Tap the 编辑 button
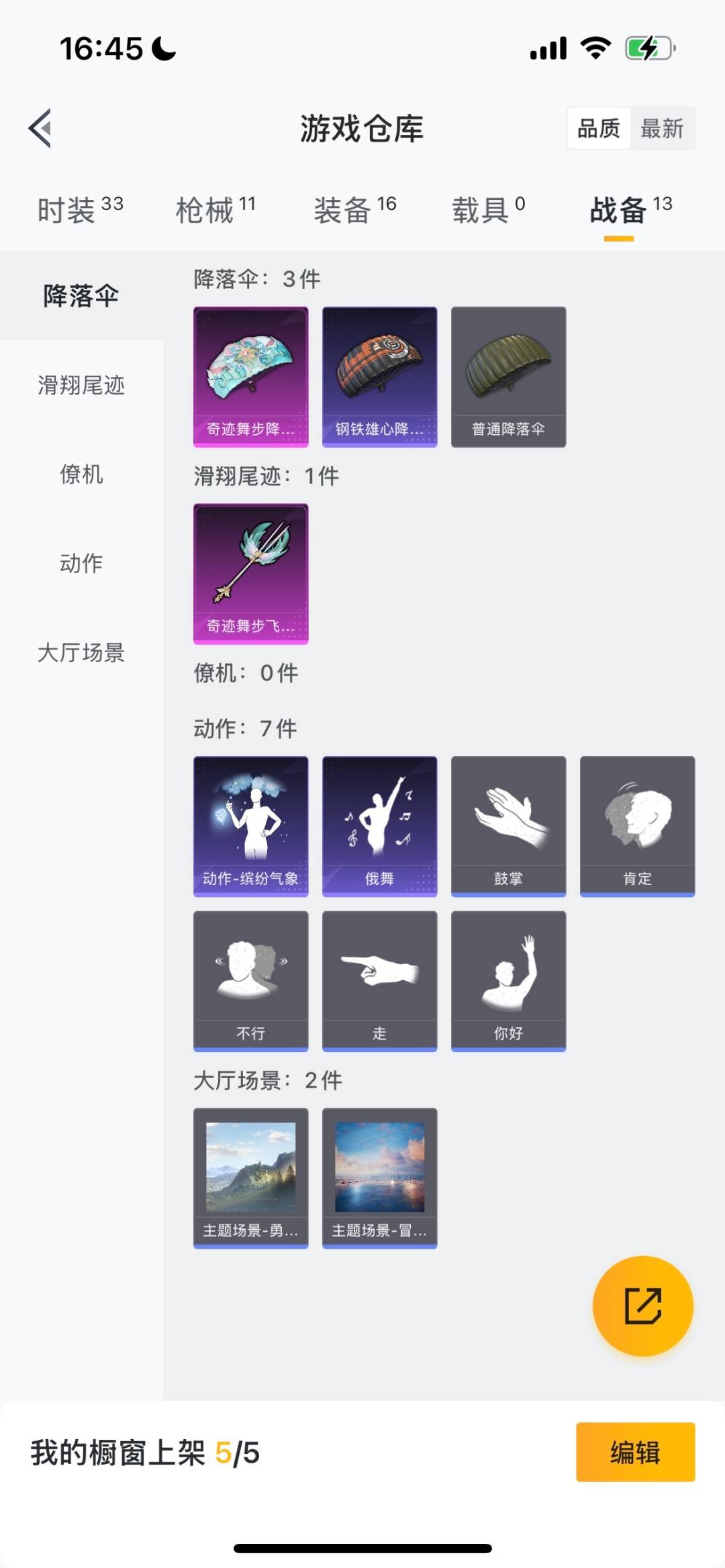Screen dimensions: 725x1568 tap(635, 1452)
